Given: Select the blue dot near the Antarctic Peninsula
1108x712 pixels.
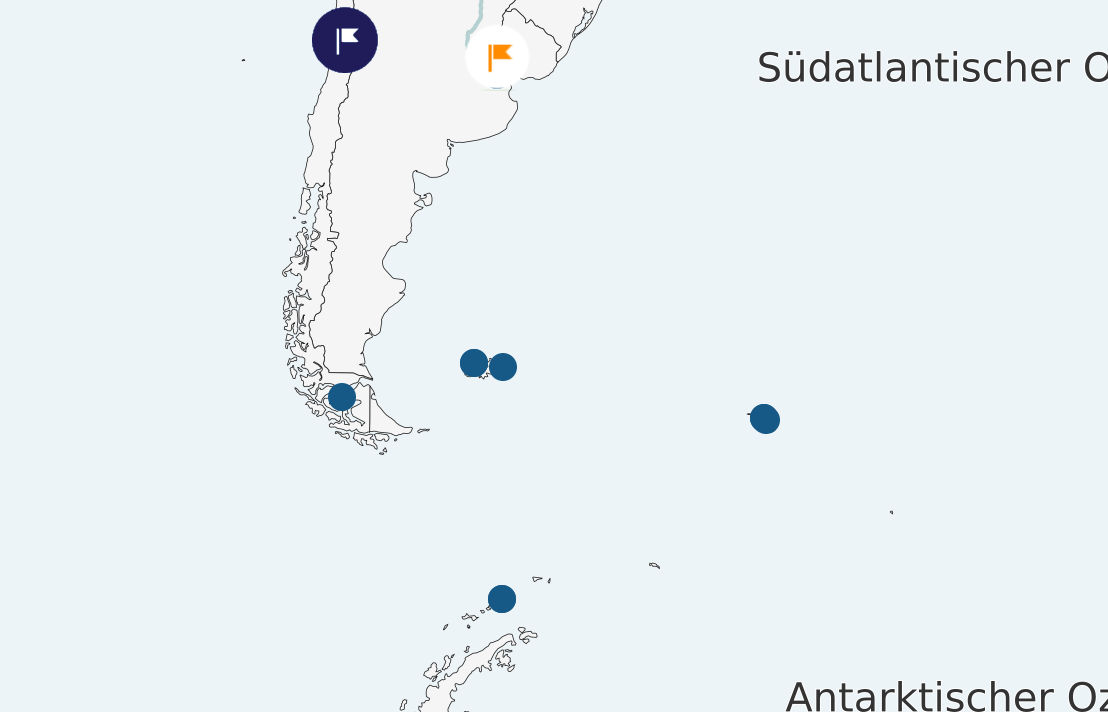Looking at the screenshot, I should point(502,599).
